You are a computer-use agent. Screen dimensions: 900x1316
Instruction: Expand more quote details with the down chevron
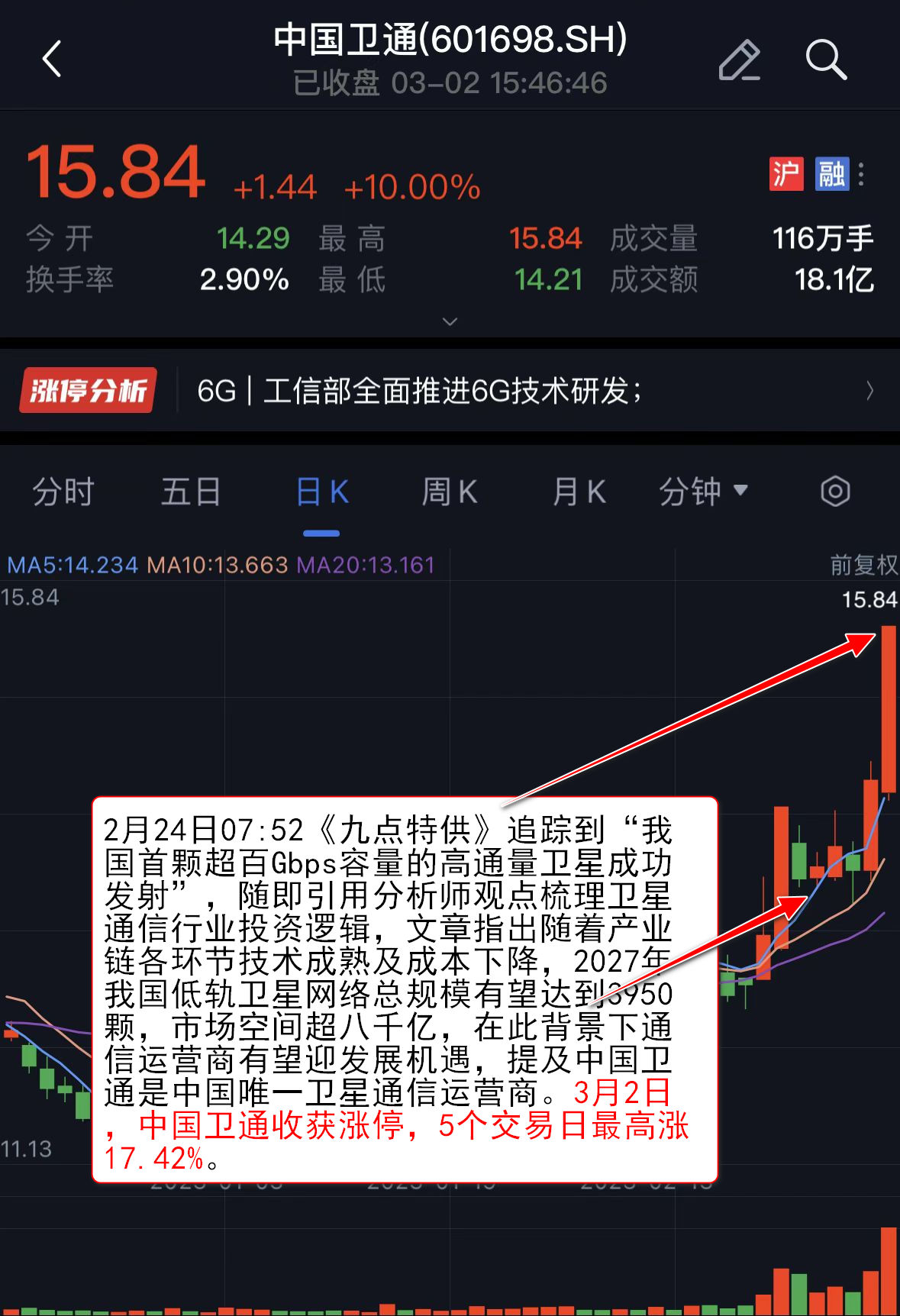(450, 321)
